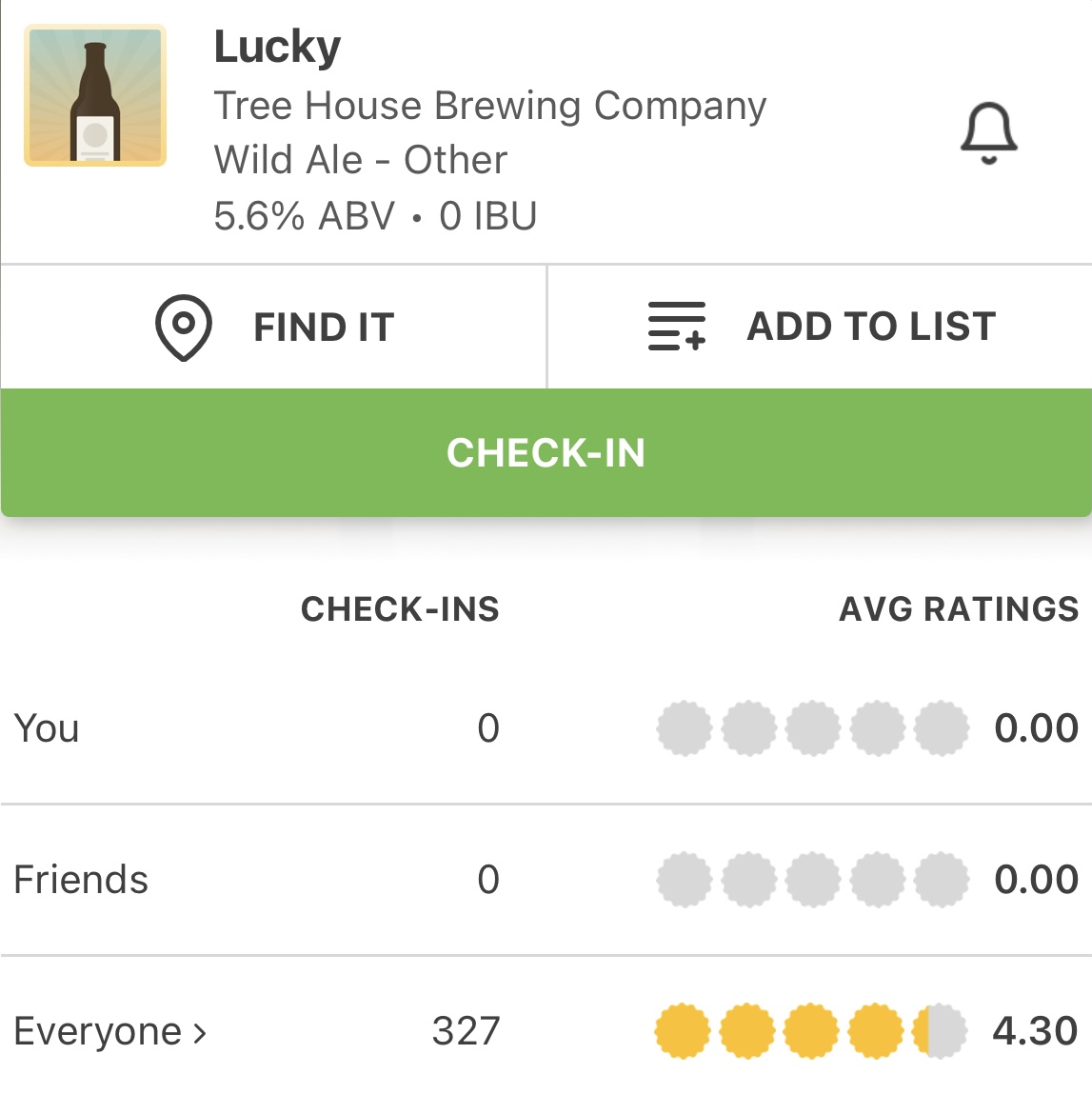This screenshot has width=1092, height=1094.
Task: Open Everyone's check-ins and ratings
Action: point(110,1031)
